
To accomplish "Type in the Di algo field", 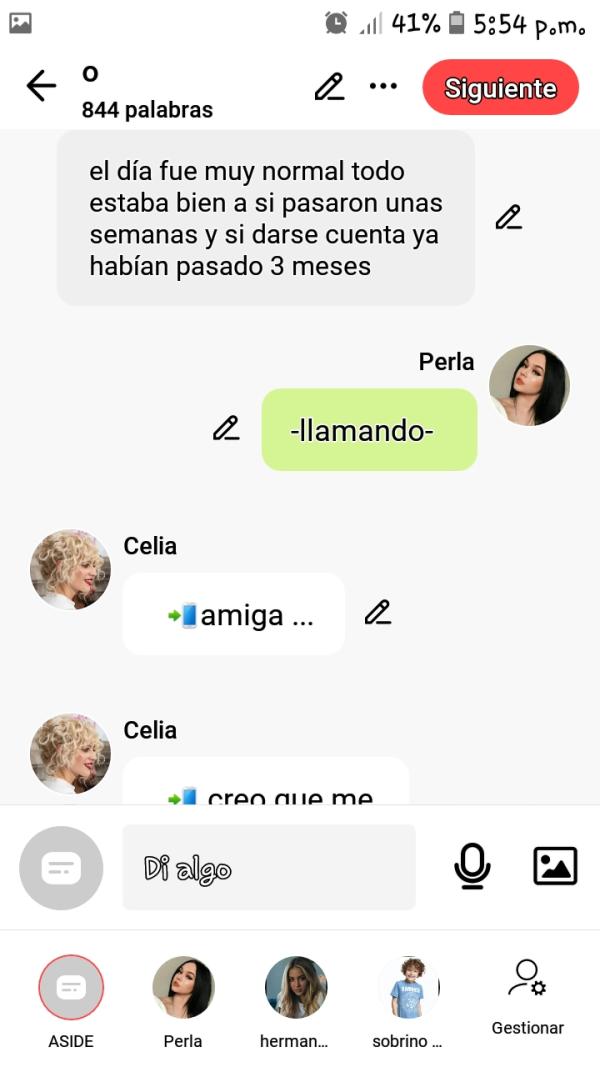I will [268, 867].
